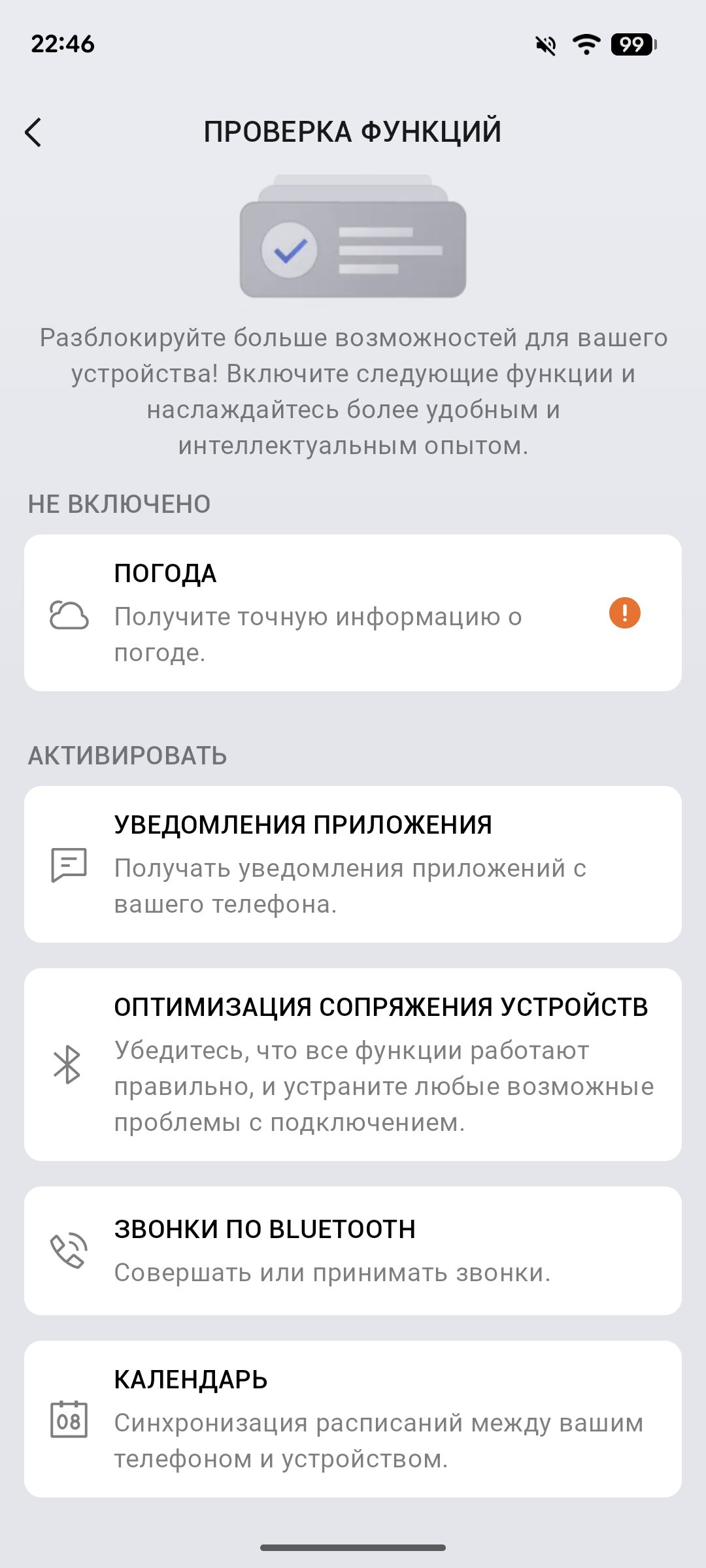Screen dimensions: 706x1568
Task: Activate Звонки по Bluetooth
Action: pos(353,1250)
